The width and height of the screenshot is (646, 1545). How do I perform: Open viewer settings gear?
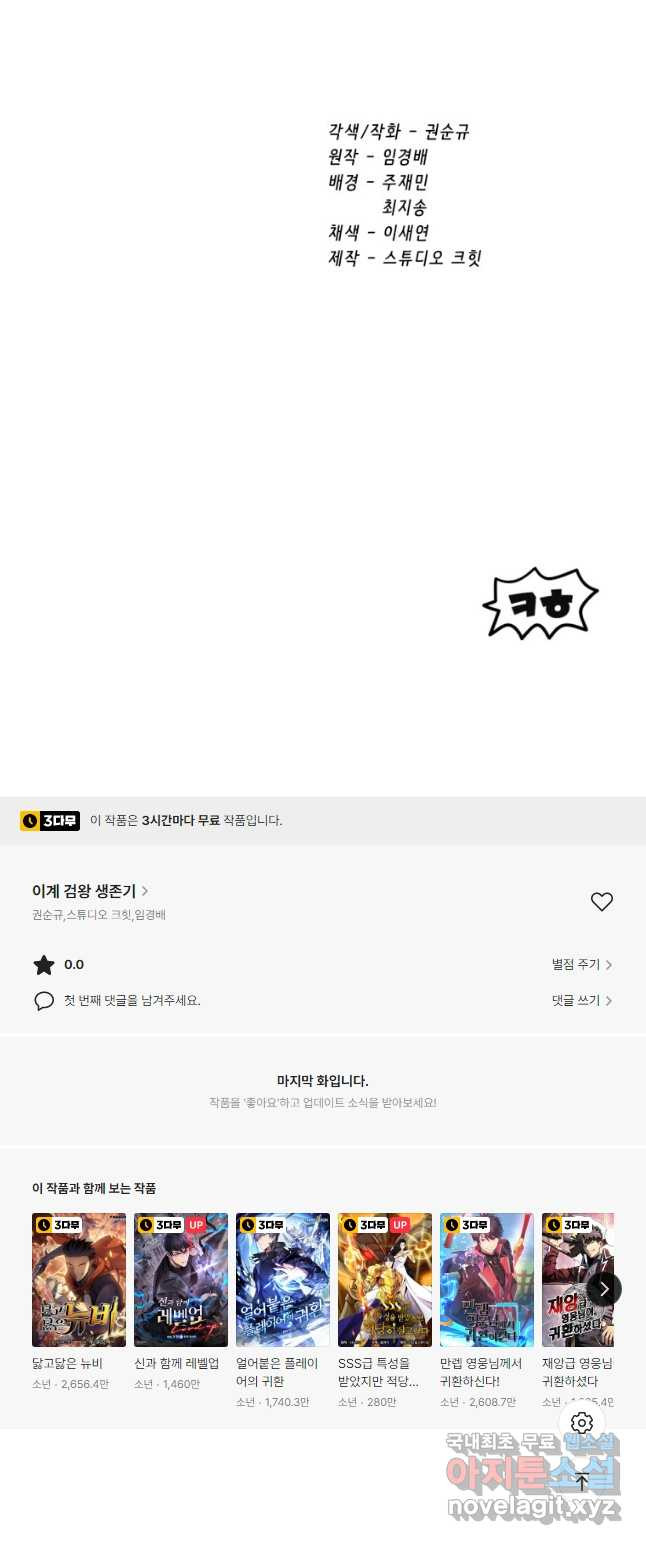click(582, 1423)
